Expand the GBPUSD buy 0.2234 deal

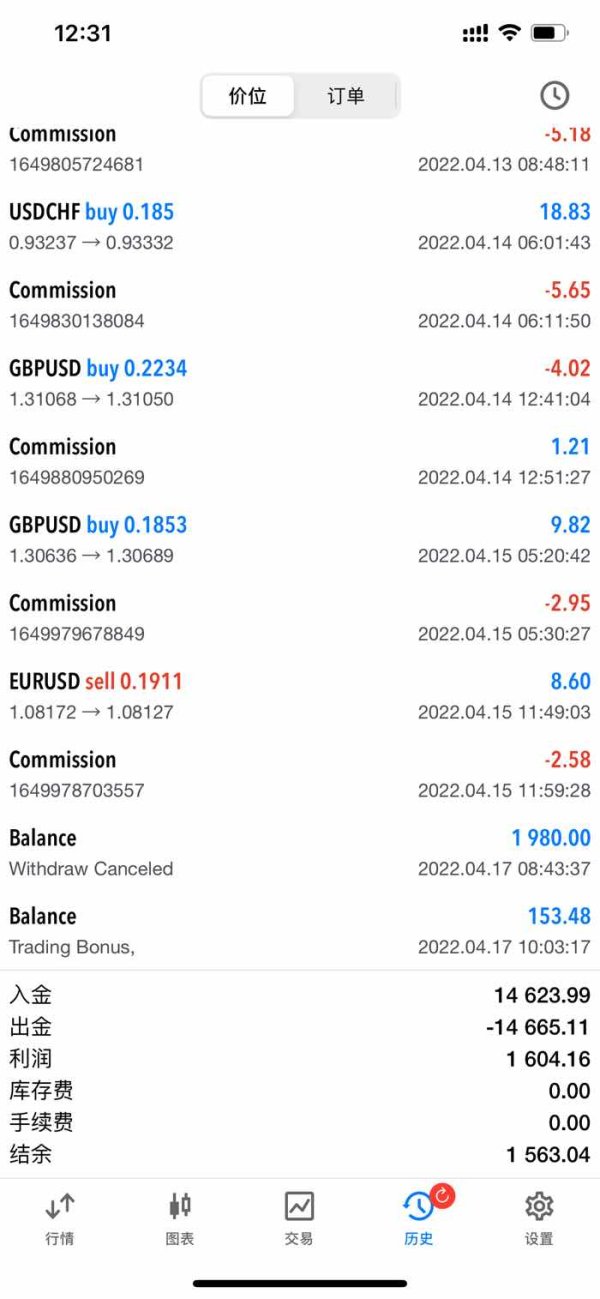(299, 383)
